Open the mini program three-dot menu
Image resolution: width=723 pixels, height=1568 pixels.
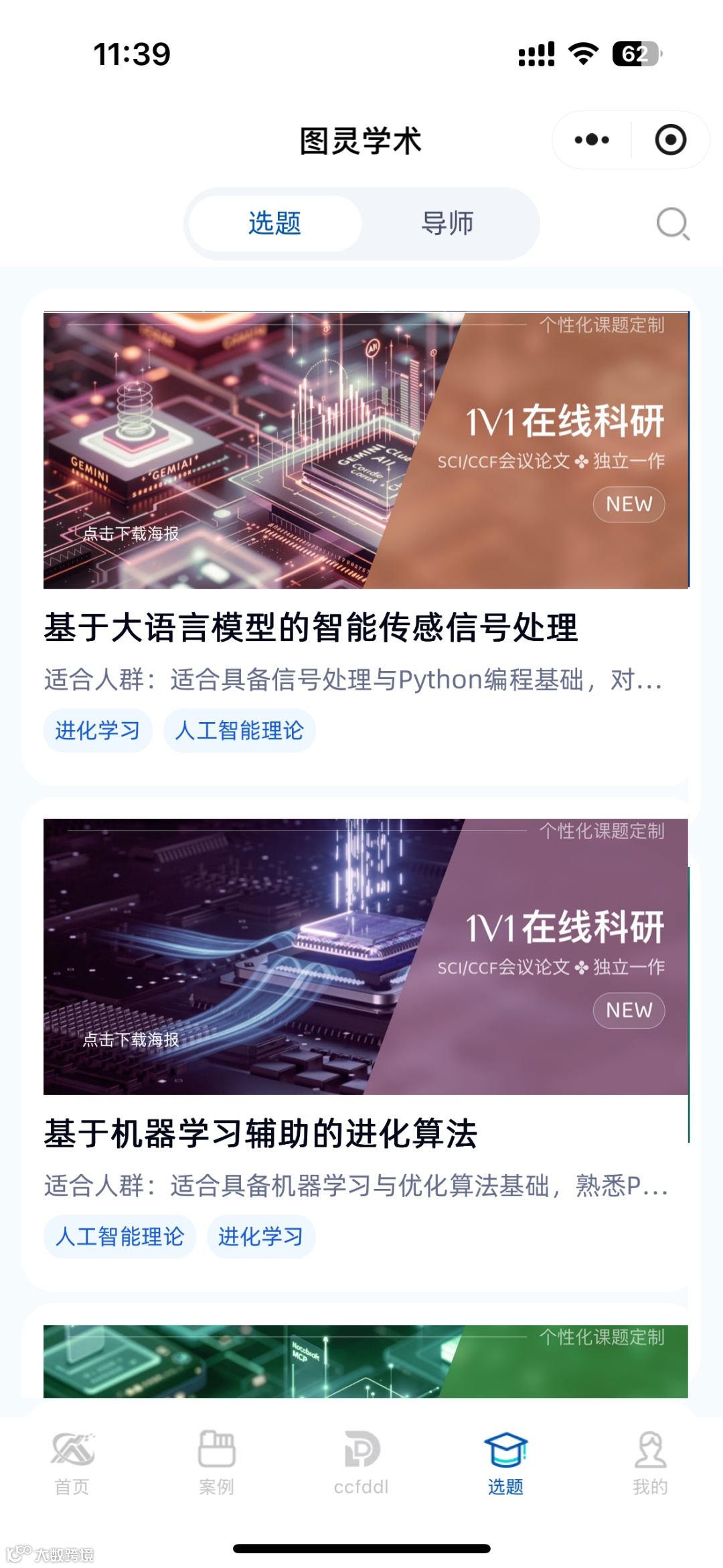[x=592, y=140]
